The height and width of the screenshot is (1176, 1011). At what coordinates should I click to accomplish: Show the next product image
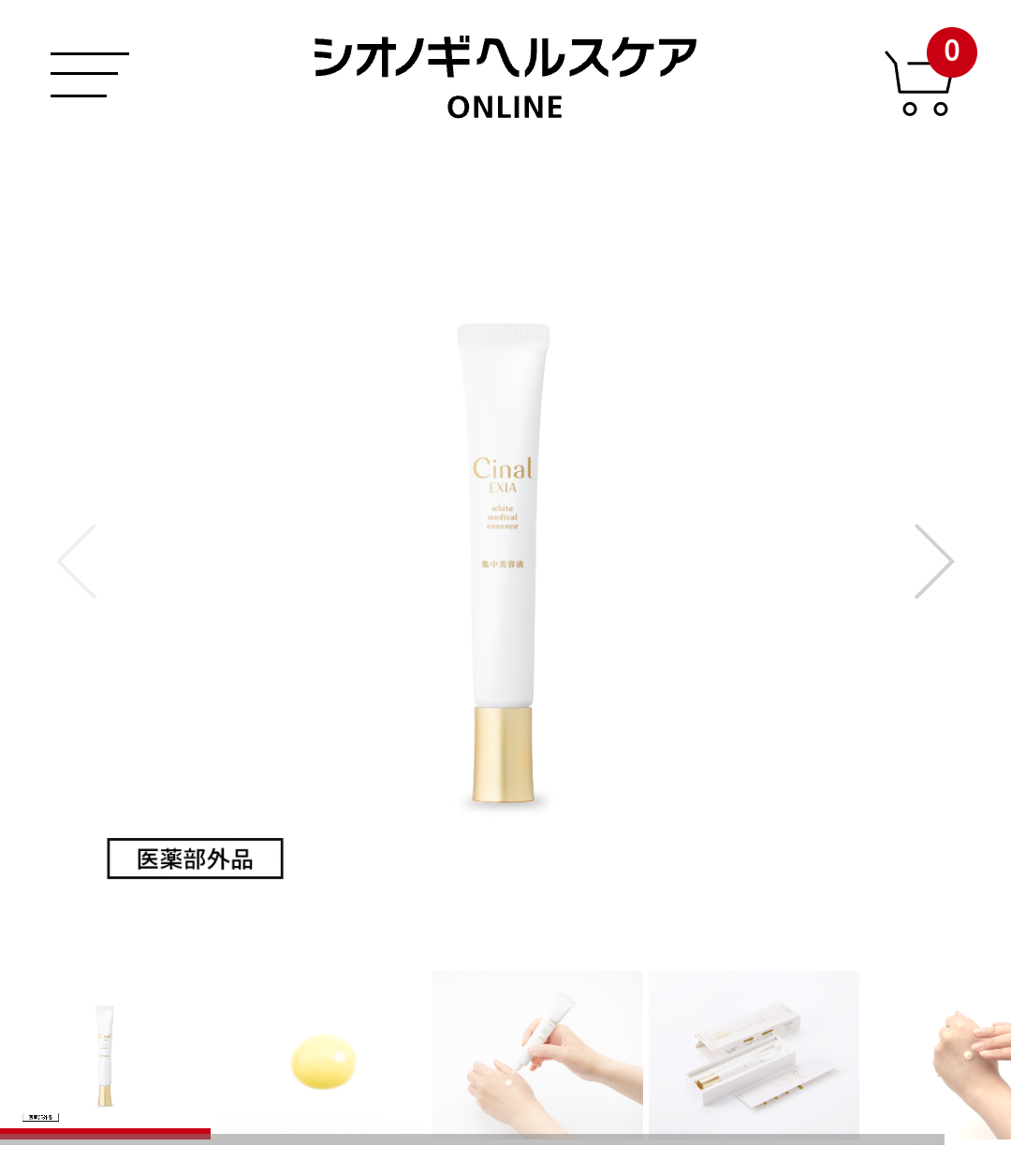click(933, 561)
